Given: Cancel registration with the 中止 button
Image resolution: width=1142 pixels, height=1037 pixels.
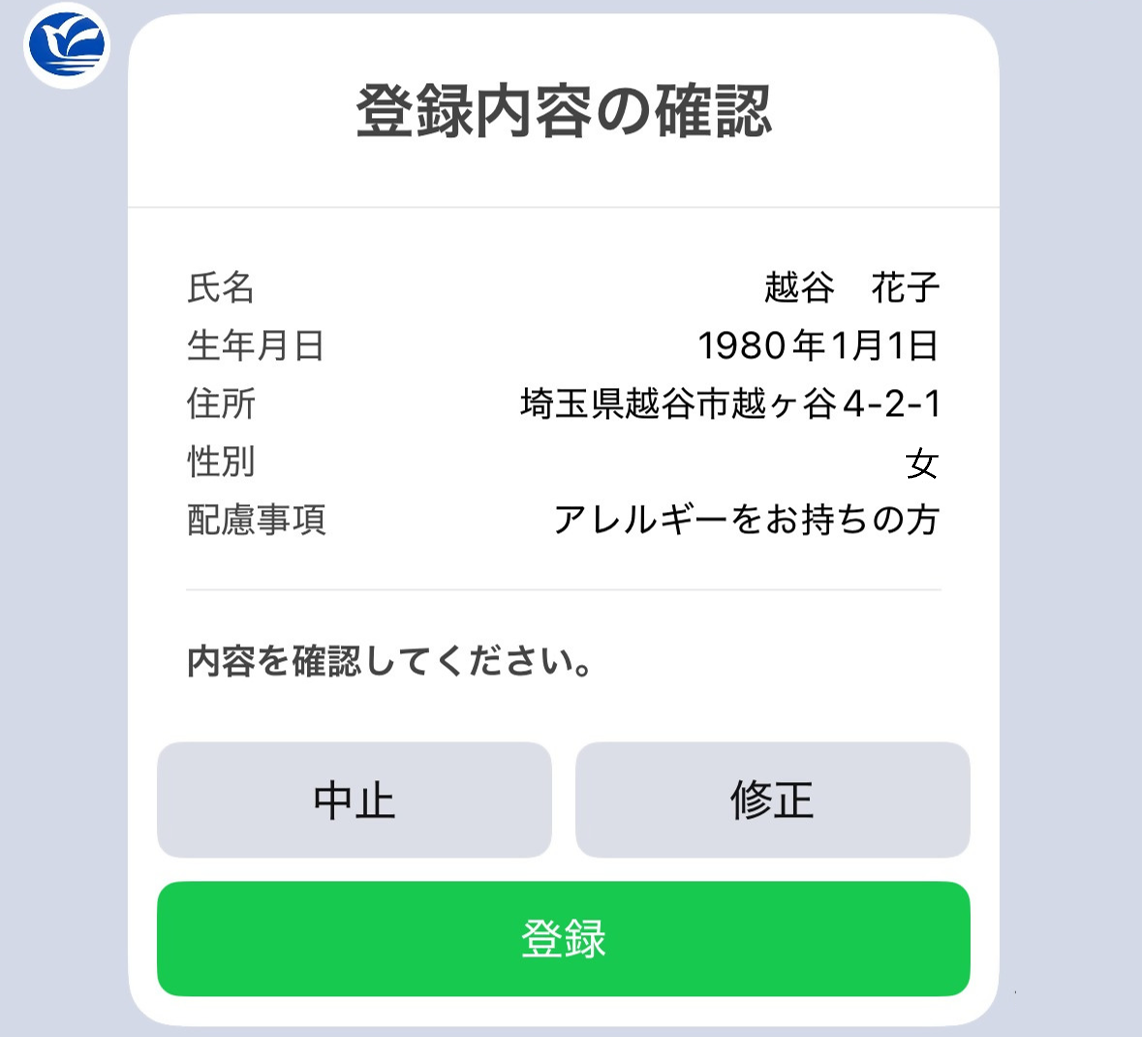Looking at the screenshot, I should pos(354,800).
